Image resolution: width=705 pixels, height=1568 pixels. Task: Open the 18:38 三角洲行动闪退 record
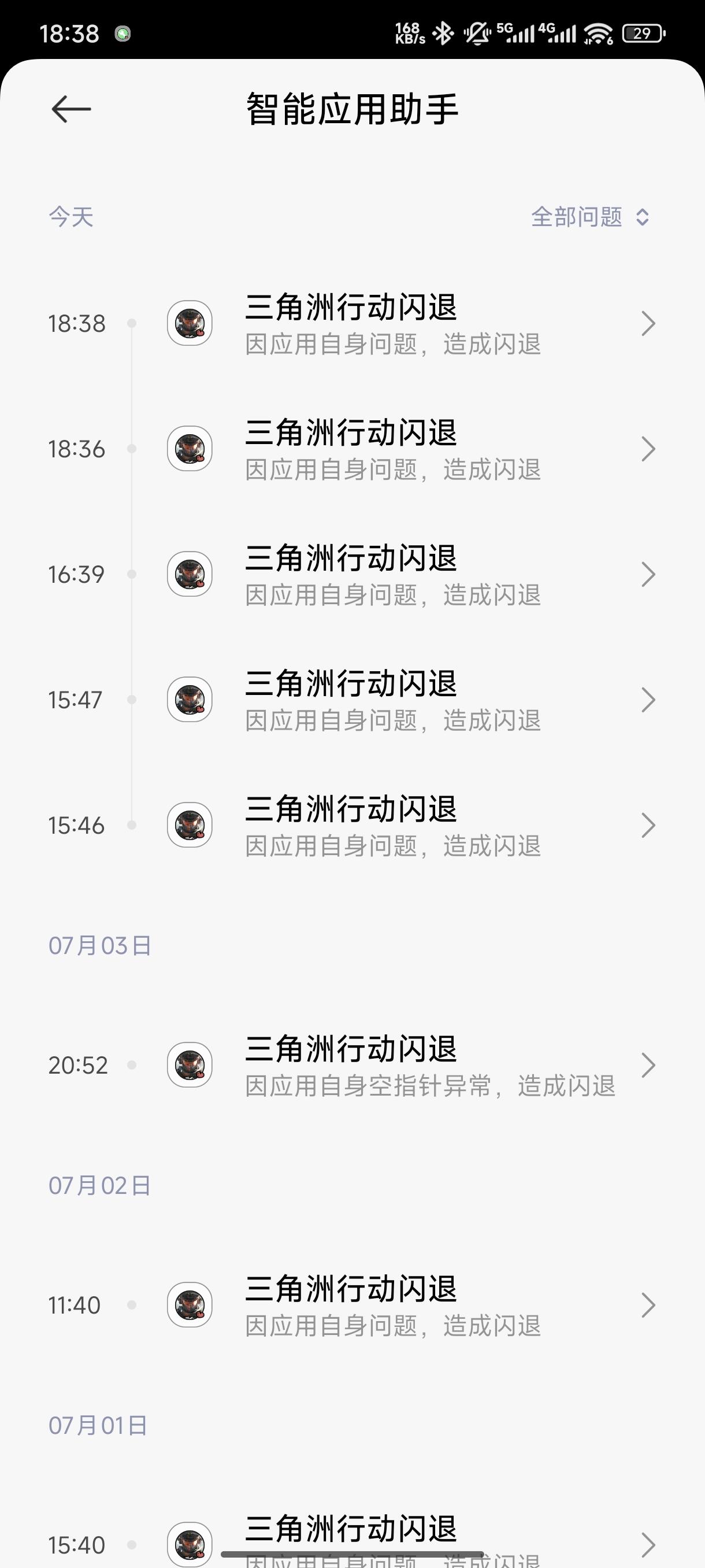(392, 324)
